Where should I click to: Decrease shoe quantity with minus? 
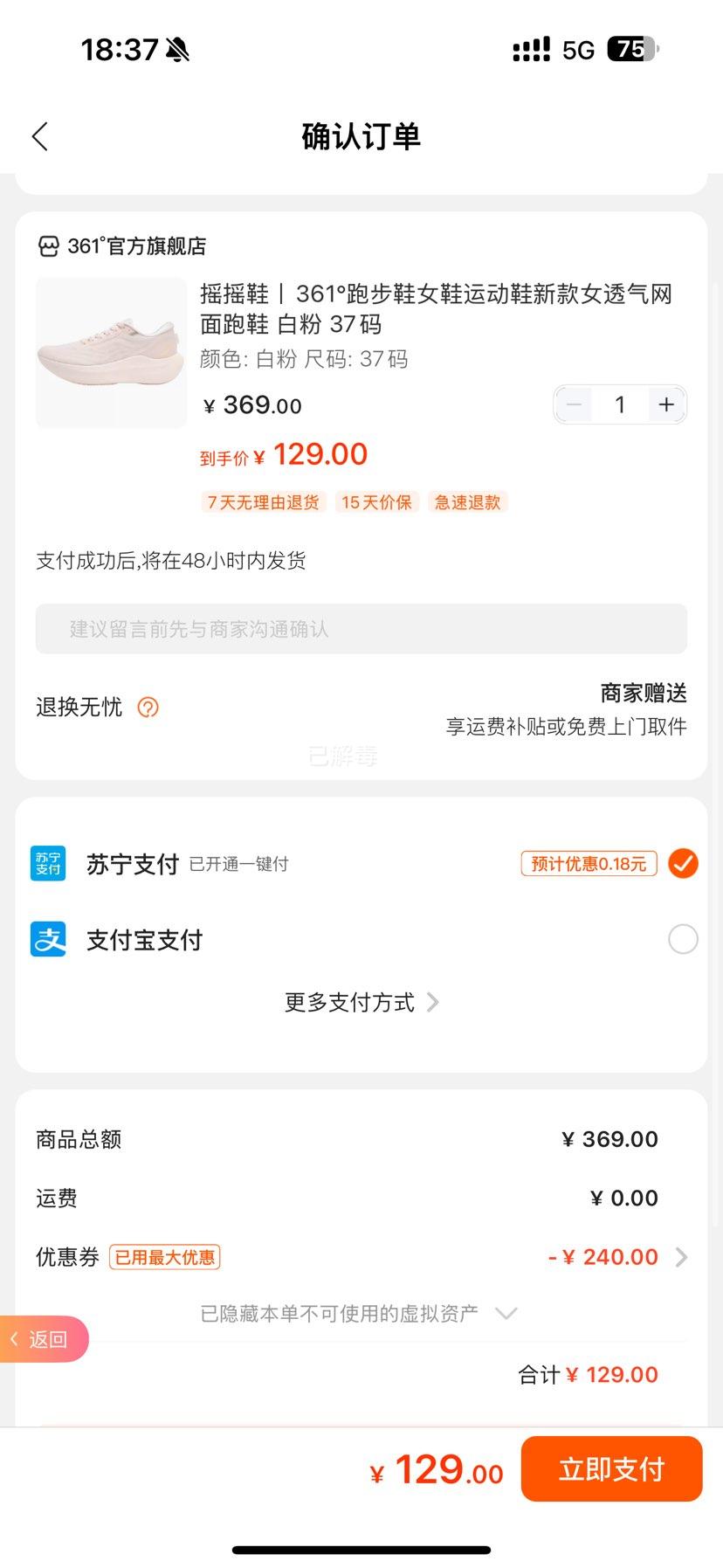tap(574, 404)
